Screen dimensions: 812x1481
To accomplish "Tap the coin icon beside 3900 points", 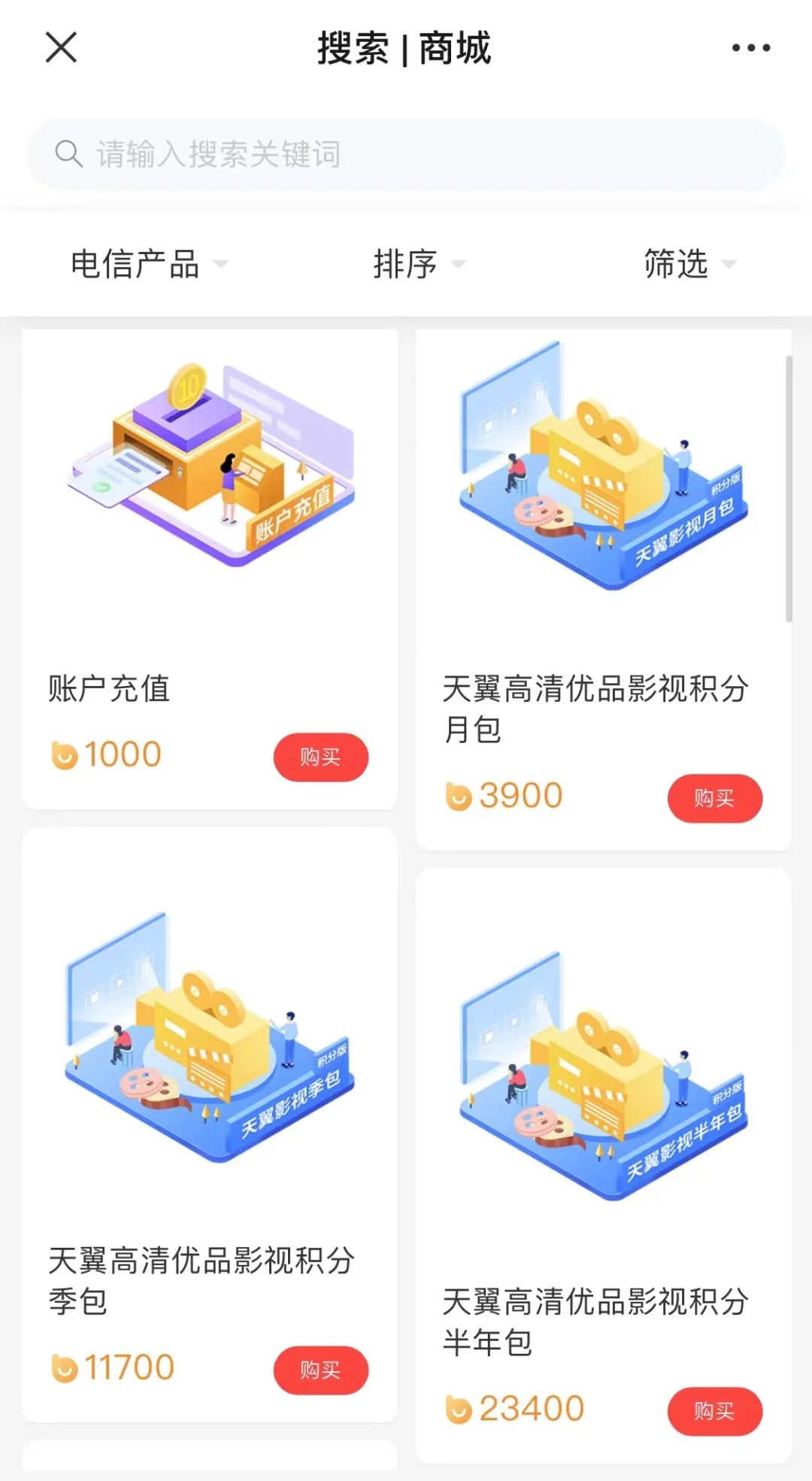I will pos(459,795).
